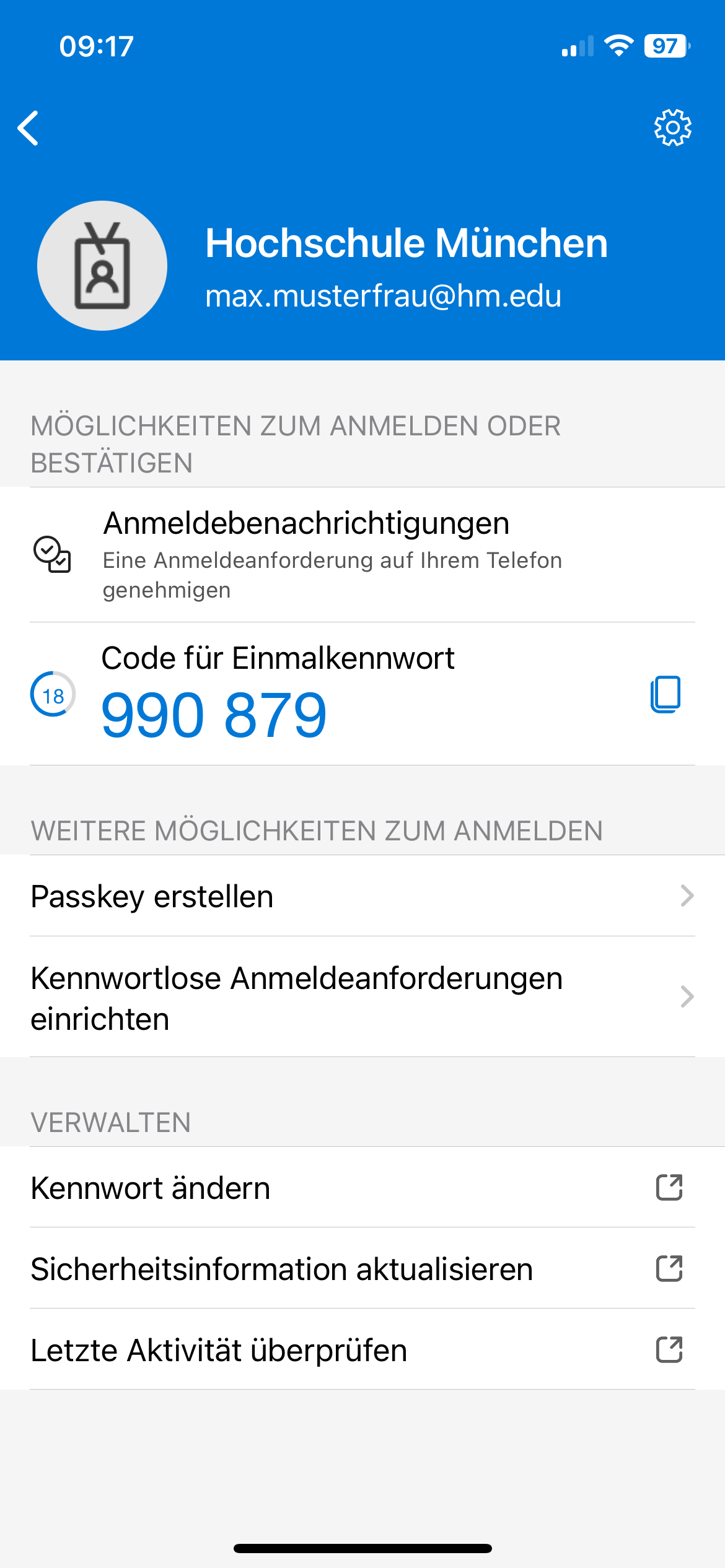
Task: Open Passkey erstellen
Action: [x=362, y=896]
